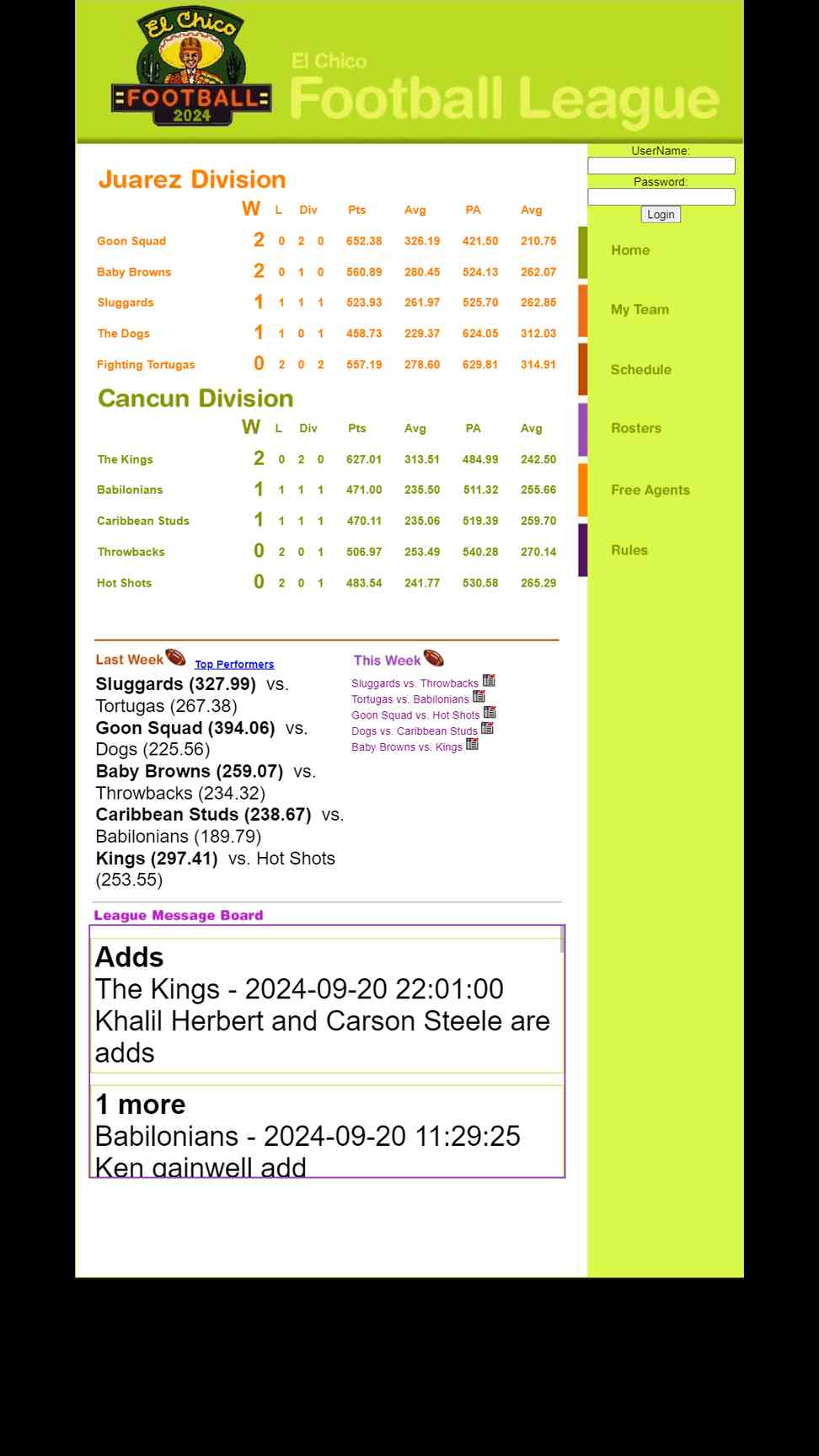The height and width of the screenshot is (1456, 819).
Task: Go to Home in side menu
Action: 630,250
